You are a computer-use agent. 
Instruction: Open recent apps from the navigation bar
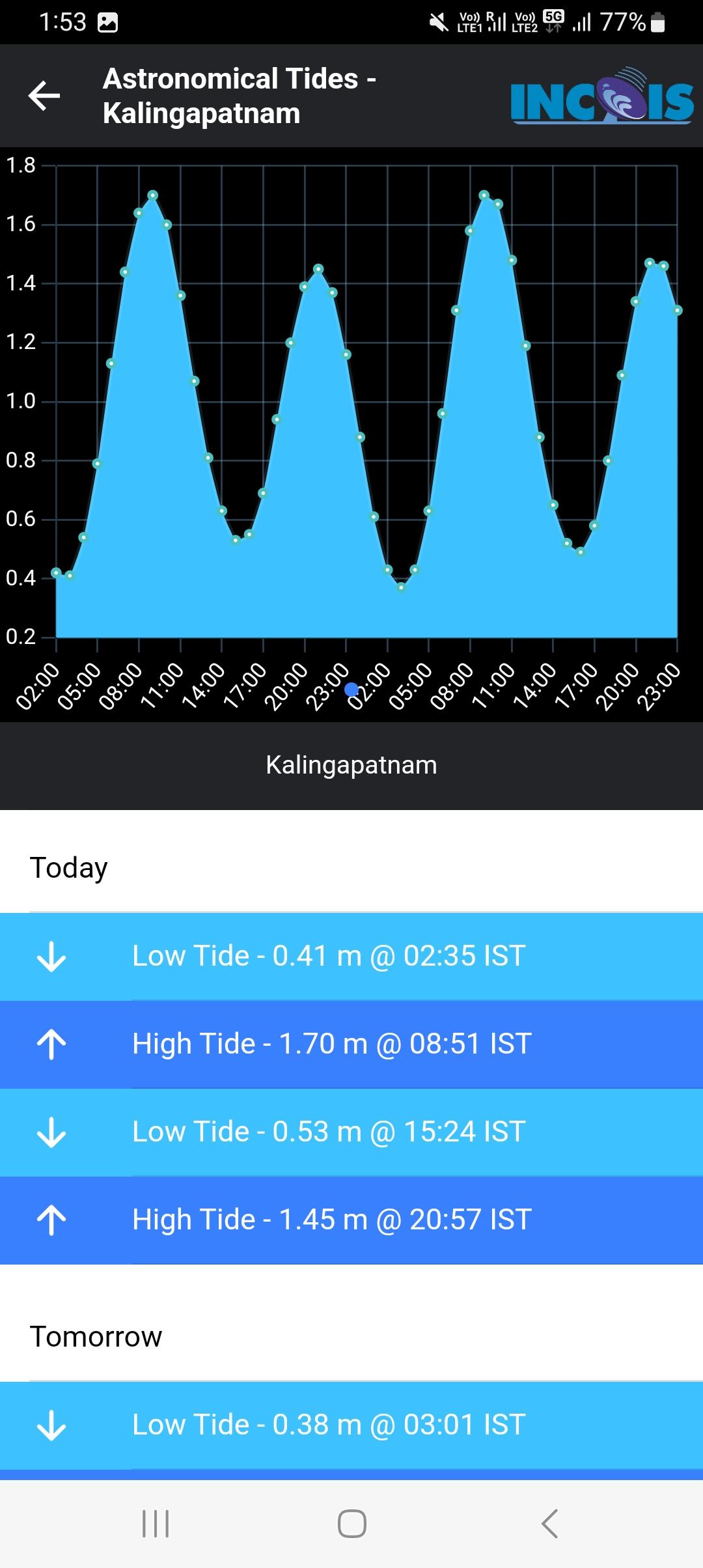click(x=156, y=1524)
